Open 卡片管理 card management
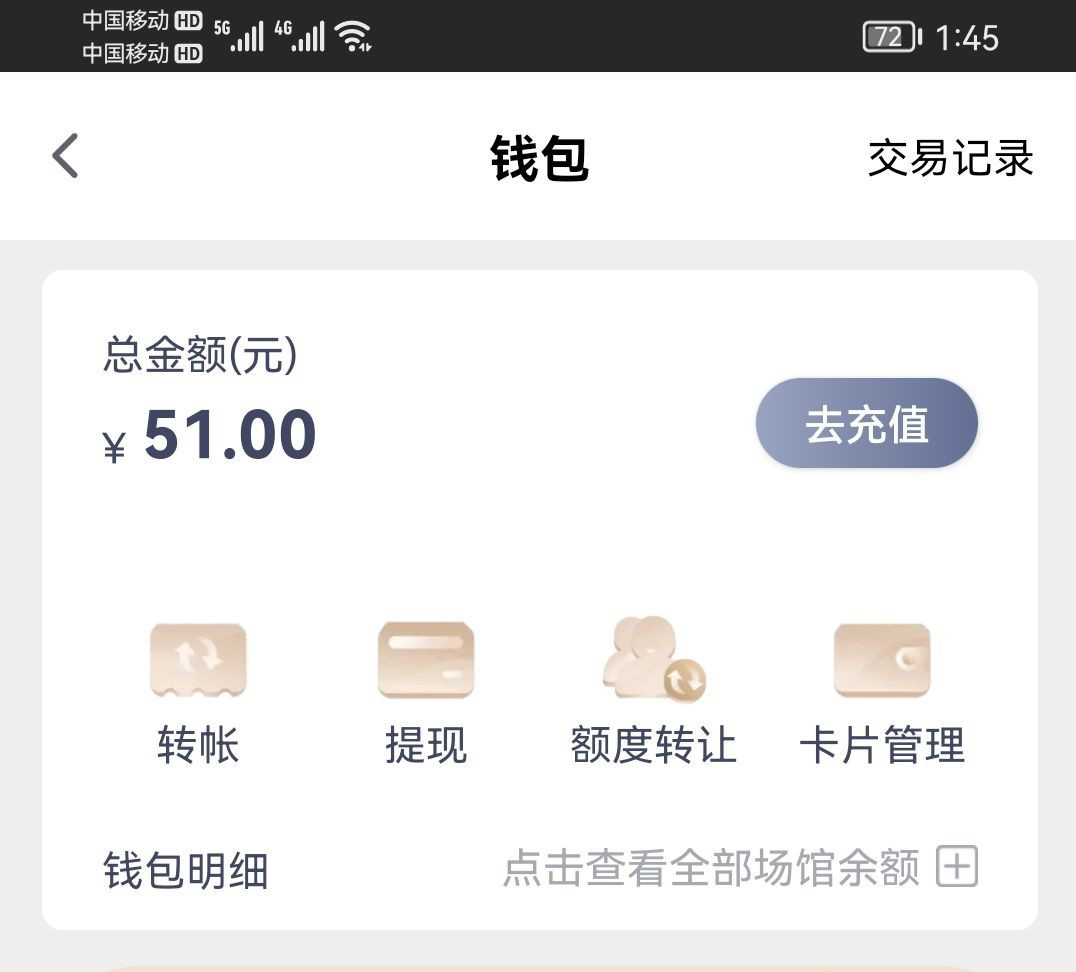 [882, 692]
